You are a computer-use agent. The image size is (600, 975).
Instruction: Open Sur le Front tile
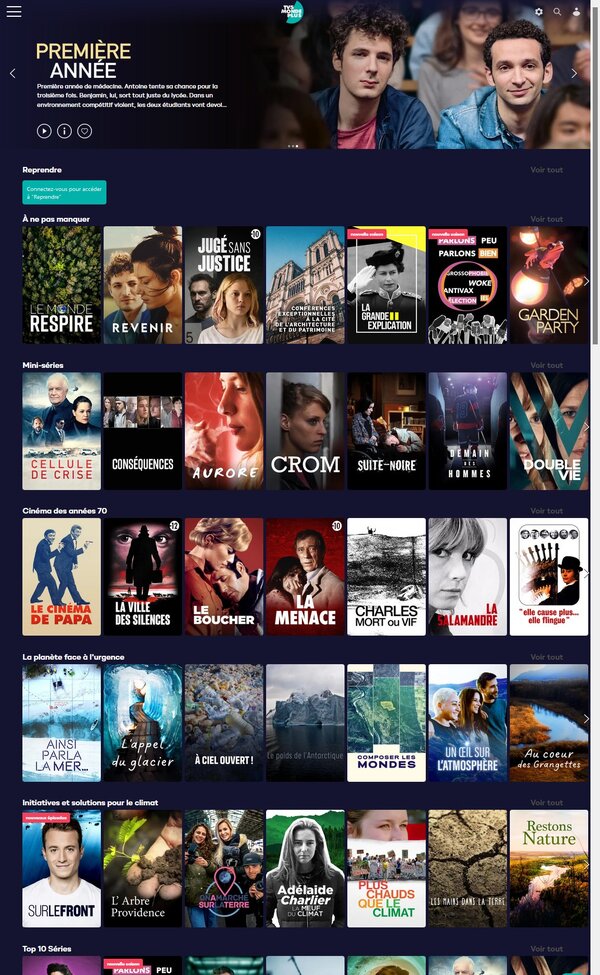coord(62,868)
